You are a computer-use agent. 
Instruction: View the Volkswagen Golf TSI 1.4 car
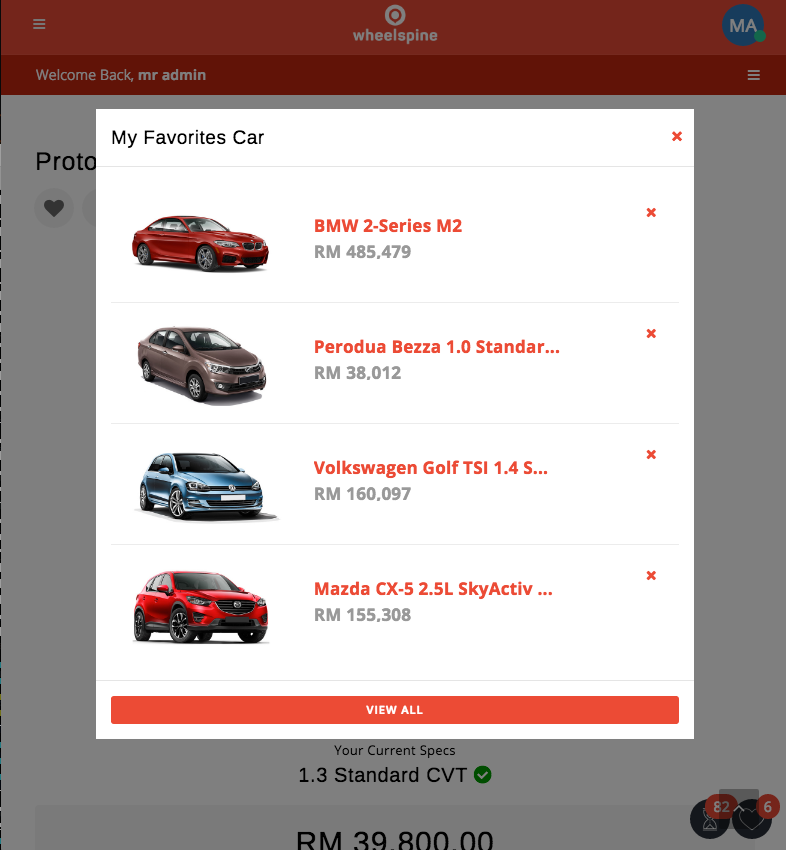[x=430, y=468]
